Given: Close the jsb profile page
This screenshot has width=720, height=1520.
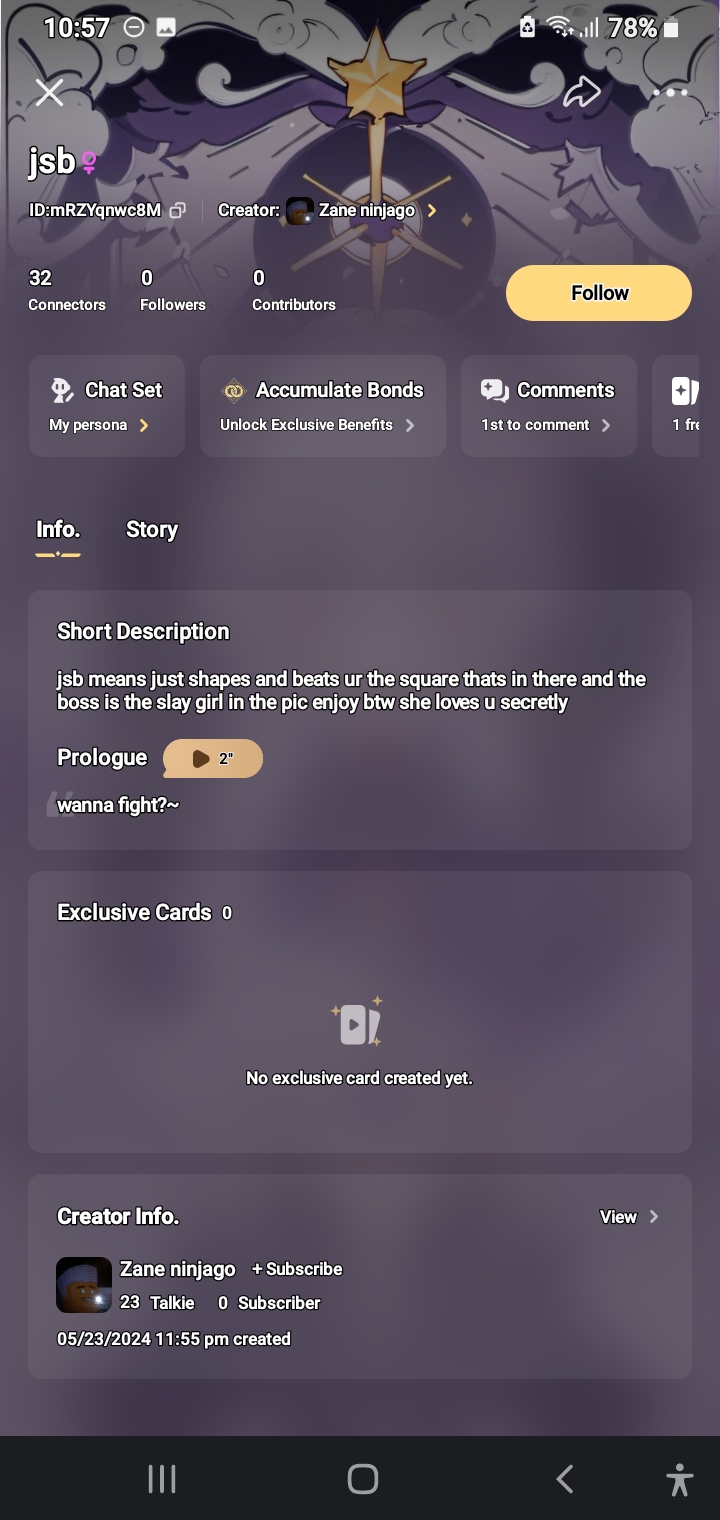Looking at the screenshot, I should pos(49,93).
